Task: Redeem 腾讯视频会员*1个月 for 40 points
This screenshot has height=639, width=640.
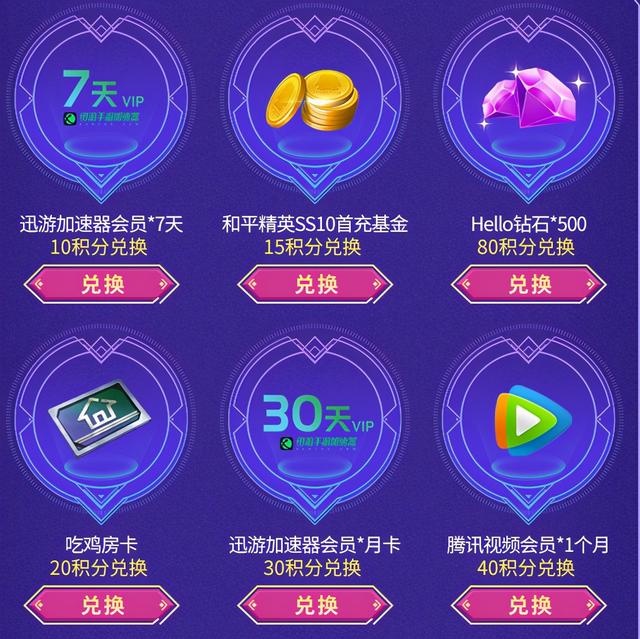Action: click(530, 605)
